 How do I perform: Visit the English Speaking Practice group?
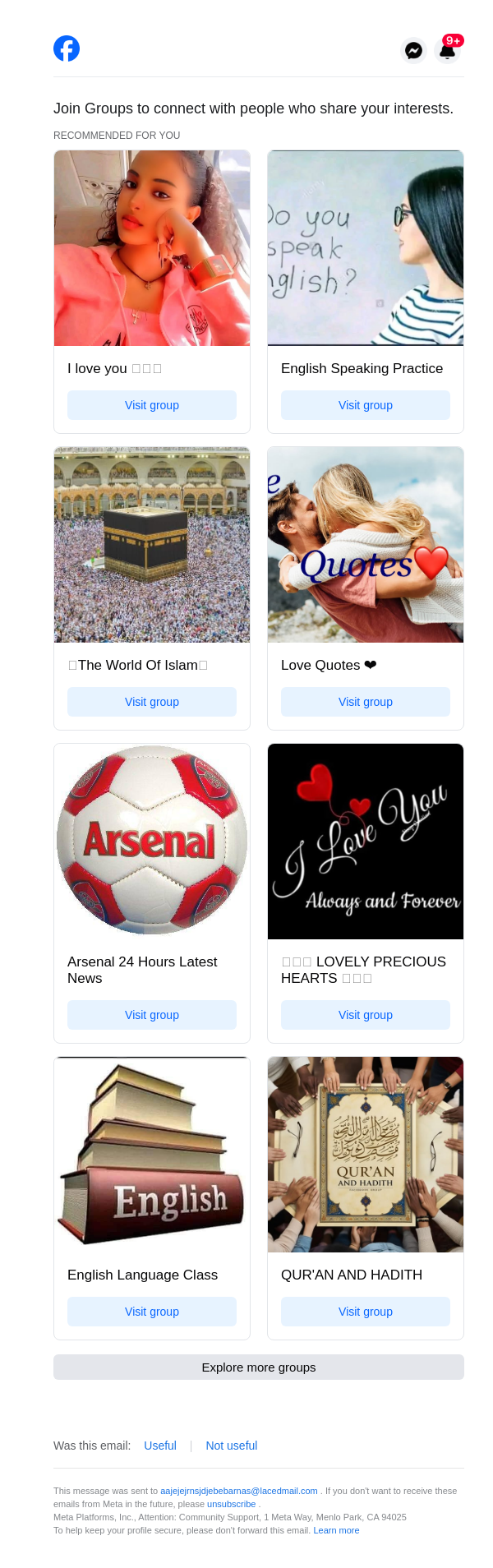pyautogui.click(x=366, y=405)
